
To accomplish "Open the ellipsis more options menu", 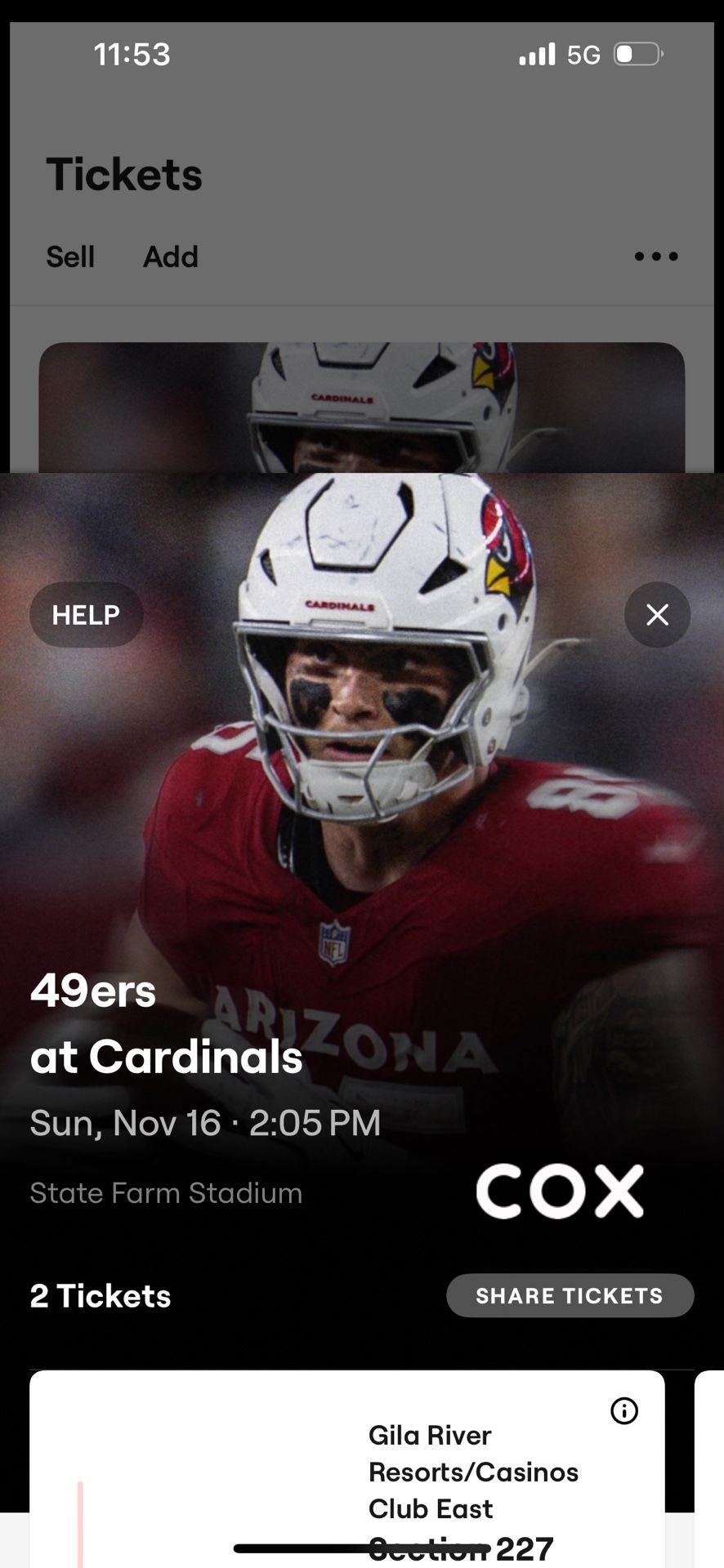I will pos(654,256).
